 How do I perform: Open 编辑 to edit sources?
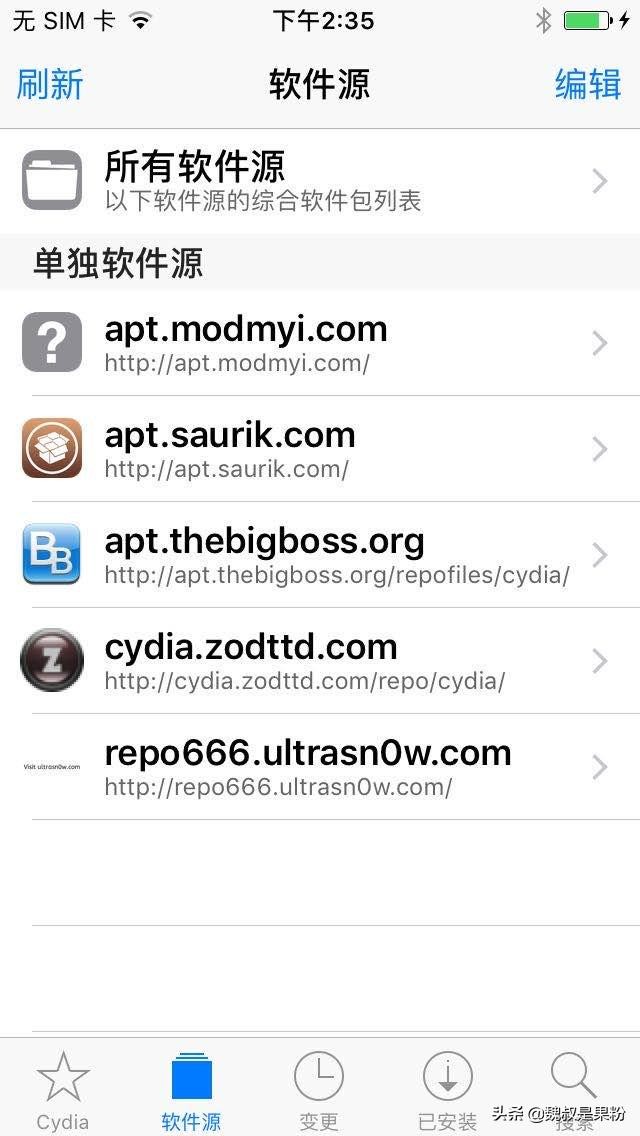click(588, 85)
